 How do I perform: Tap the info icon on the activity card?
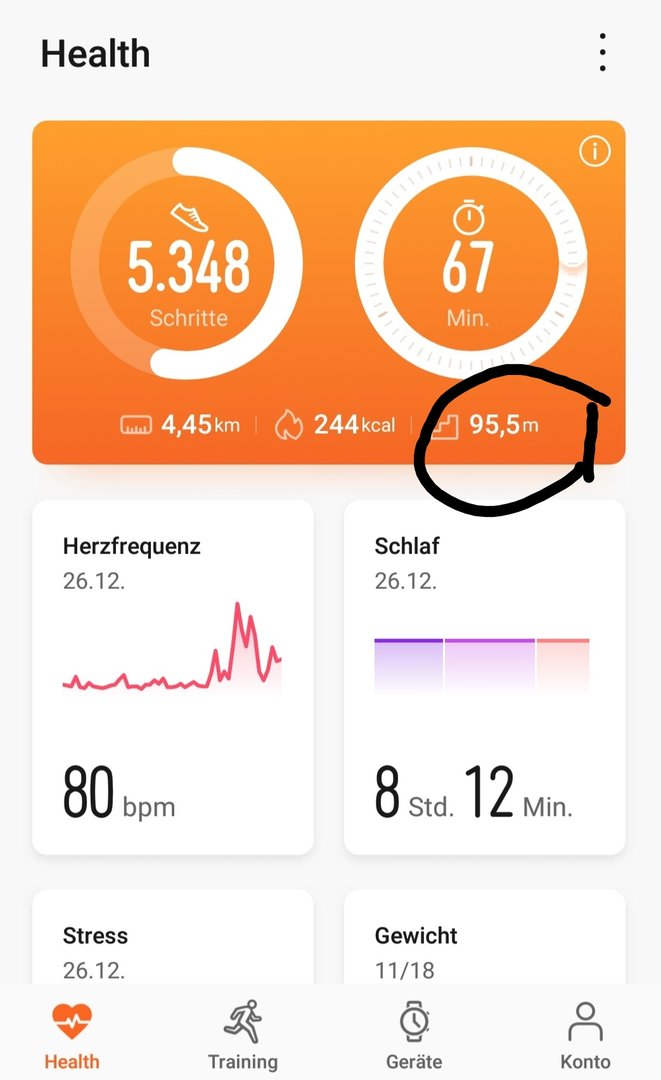coord(594,151)
